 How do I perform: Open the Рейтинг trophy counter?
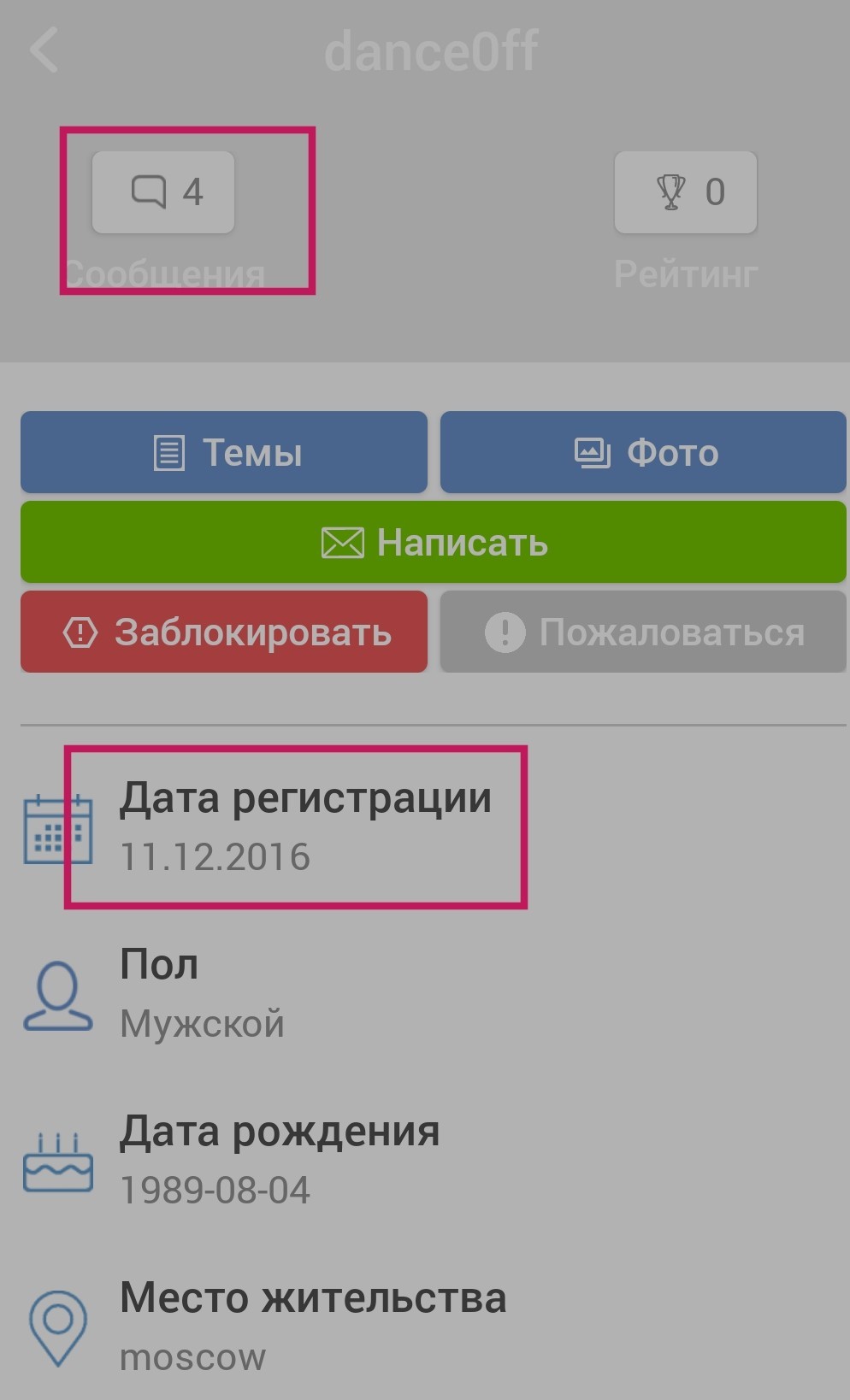(686, 192)
